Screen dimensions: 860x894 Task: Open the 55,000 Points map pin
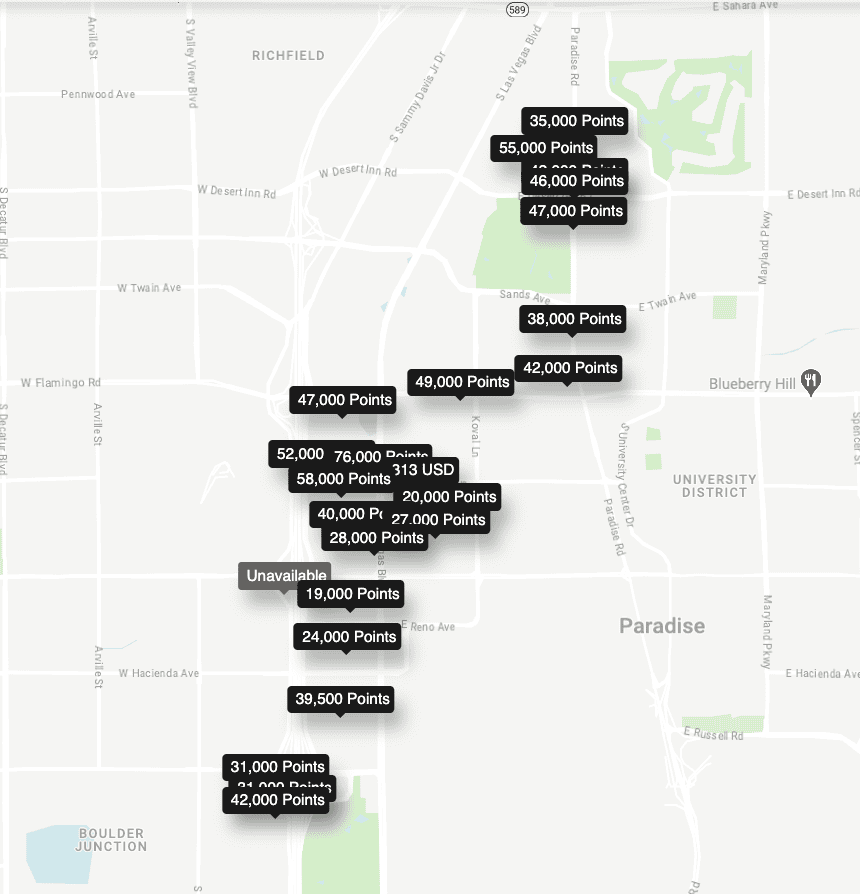(x=546, y=148)
